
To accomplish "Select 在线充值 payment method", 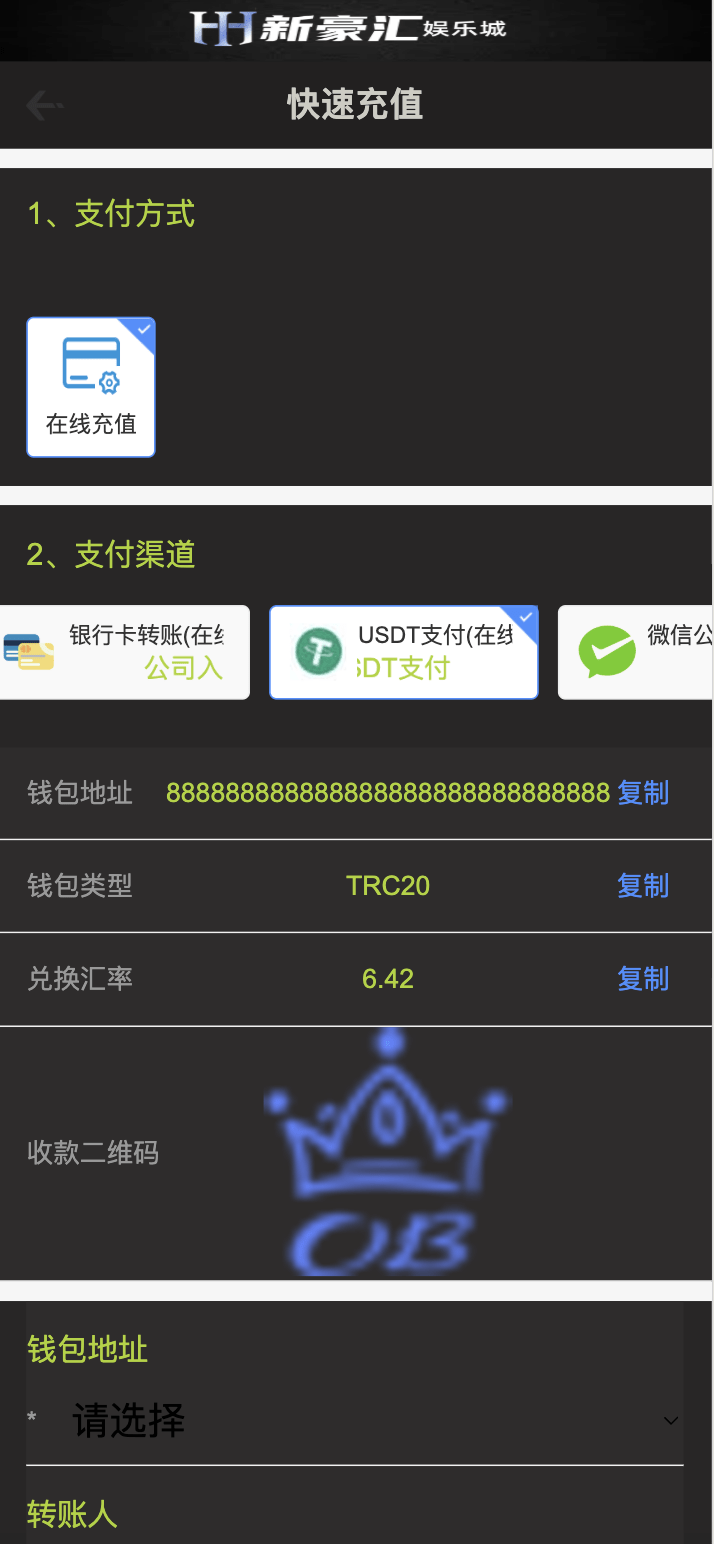I will 91,387.
